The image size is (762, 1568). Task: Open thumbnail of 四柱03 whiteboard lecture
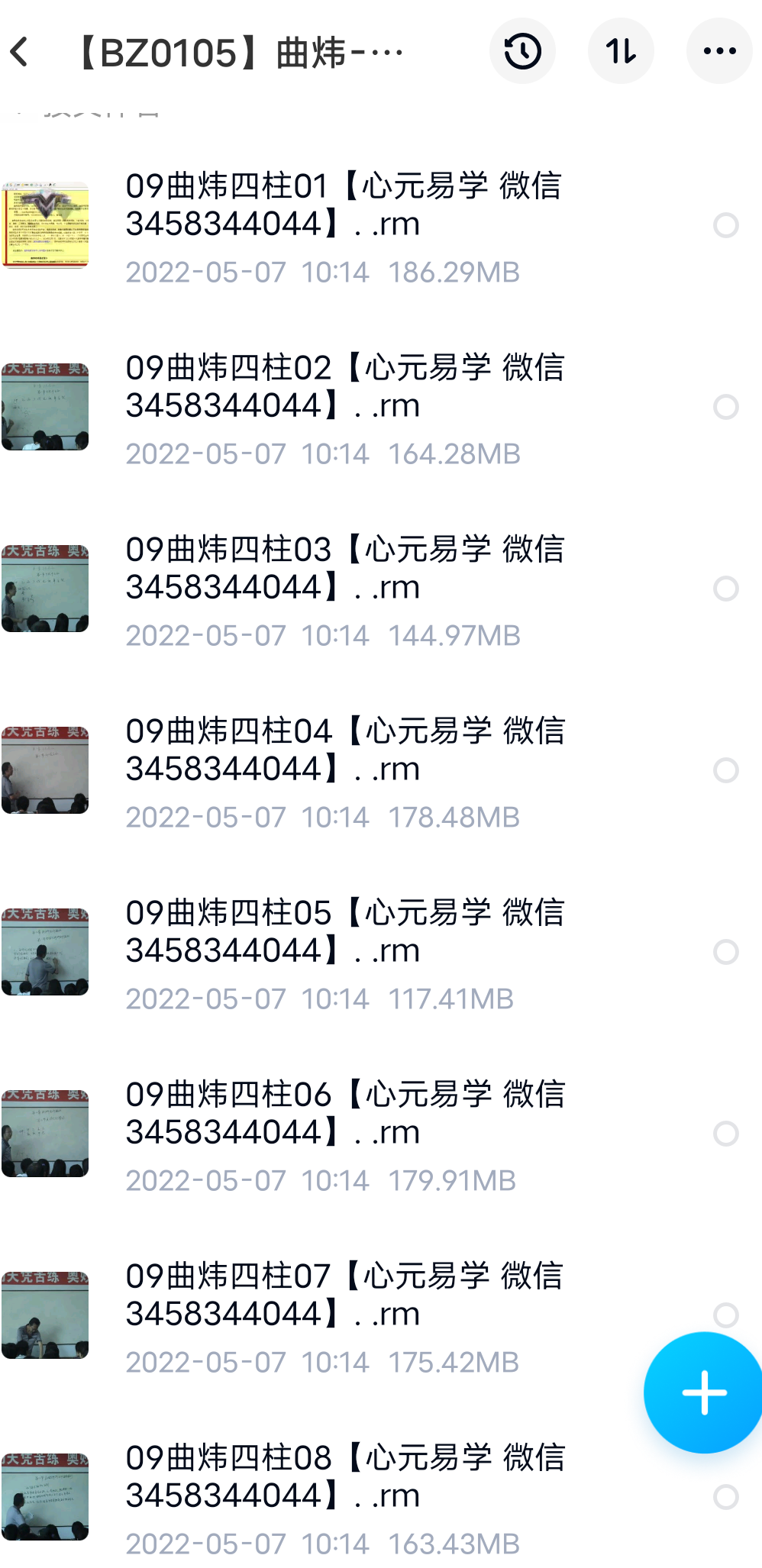pyautogui.click(x=46, y=588)
